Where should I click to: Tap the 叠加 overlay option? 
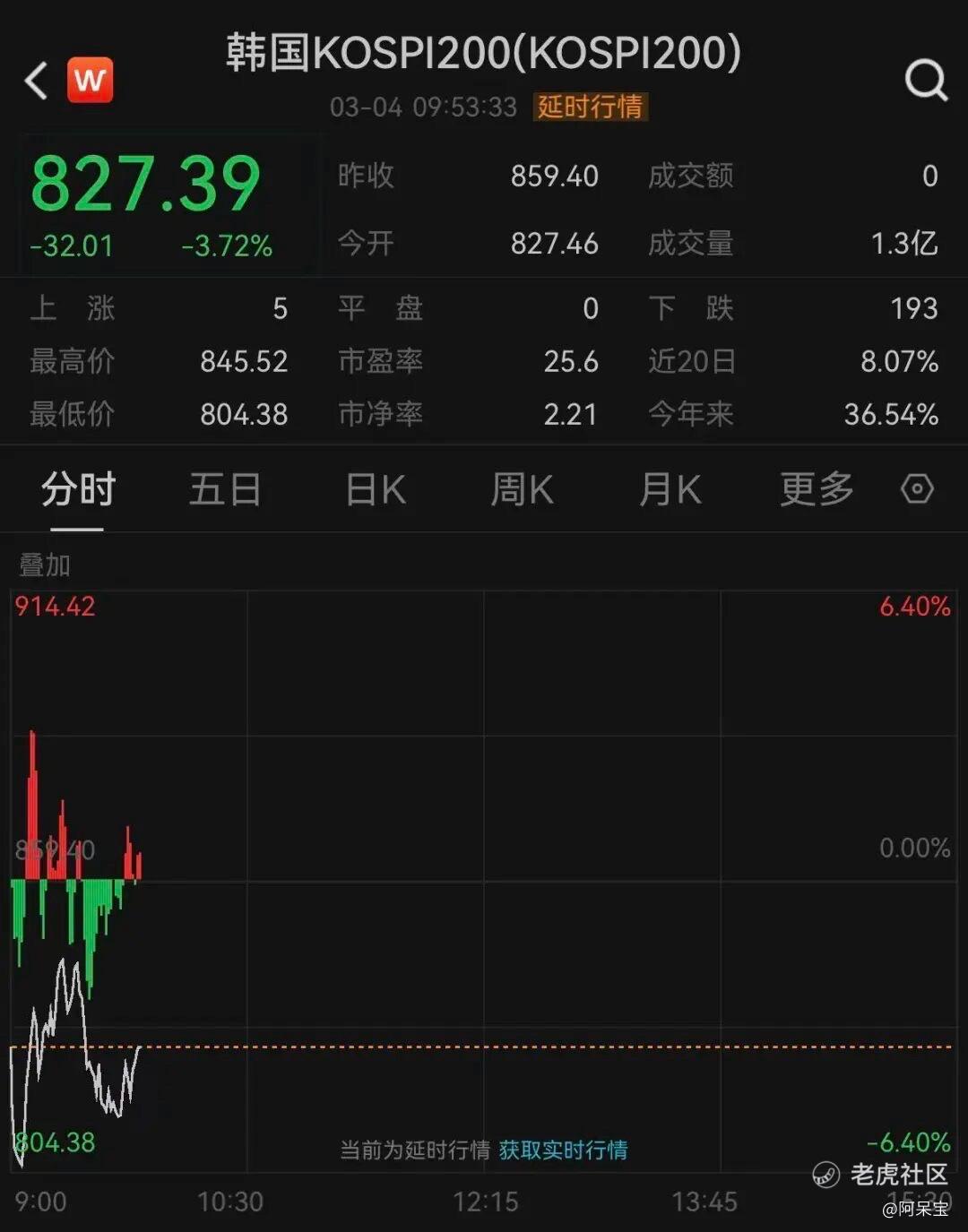click(44, 565)
